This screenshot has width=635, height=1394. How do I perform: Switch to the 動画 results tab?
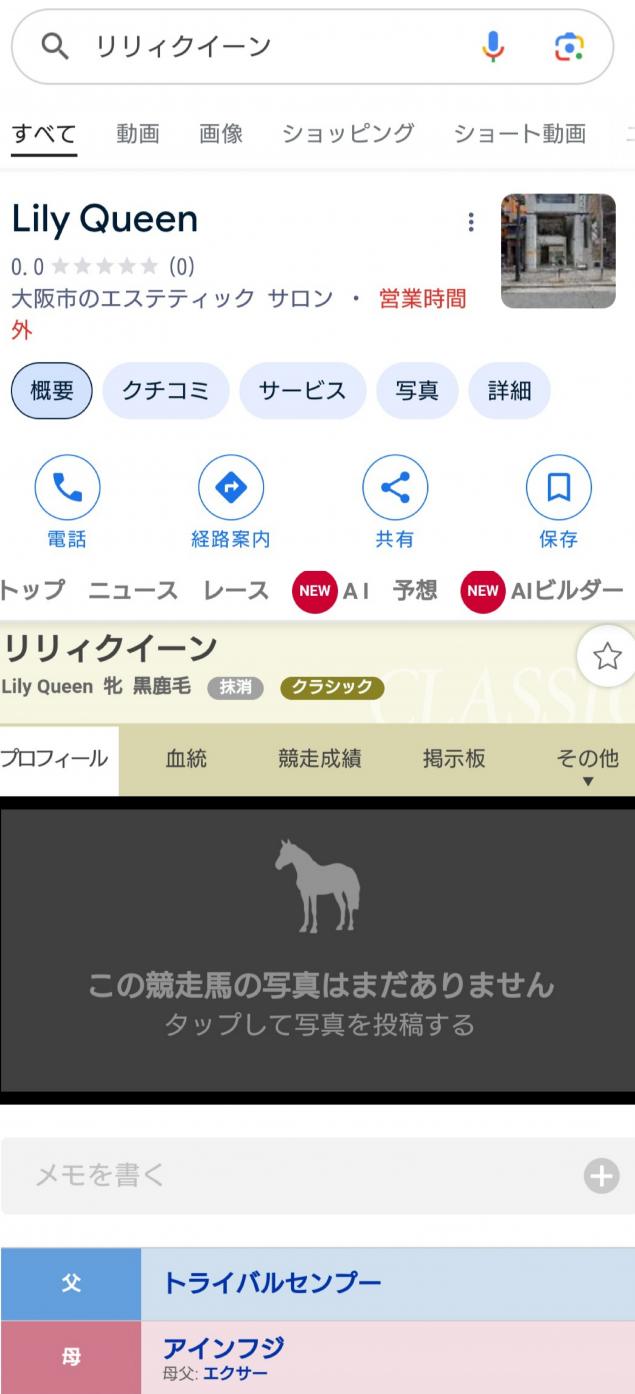(x=137, y=134)
